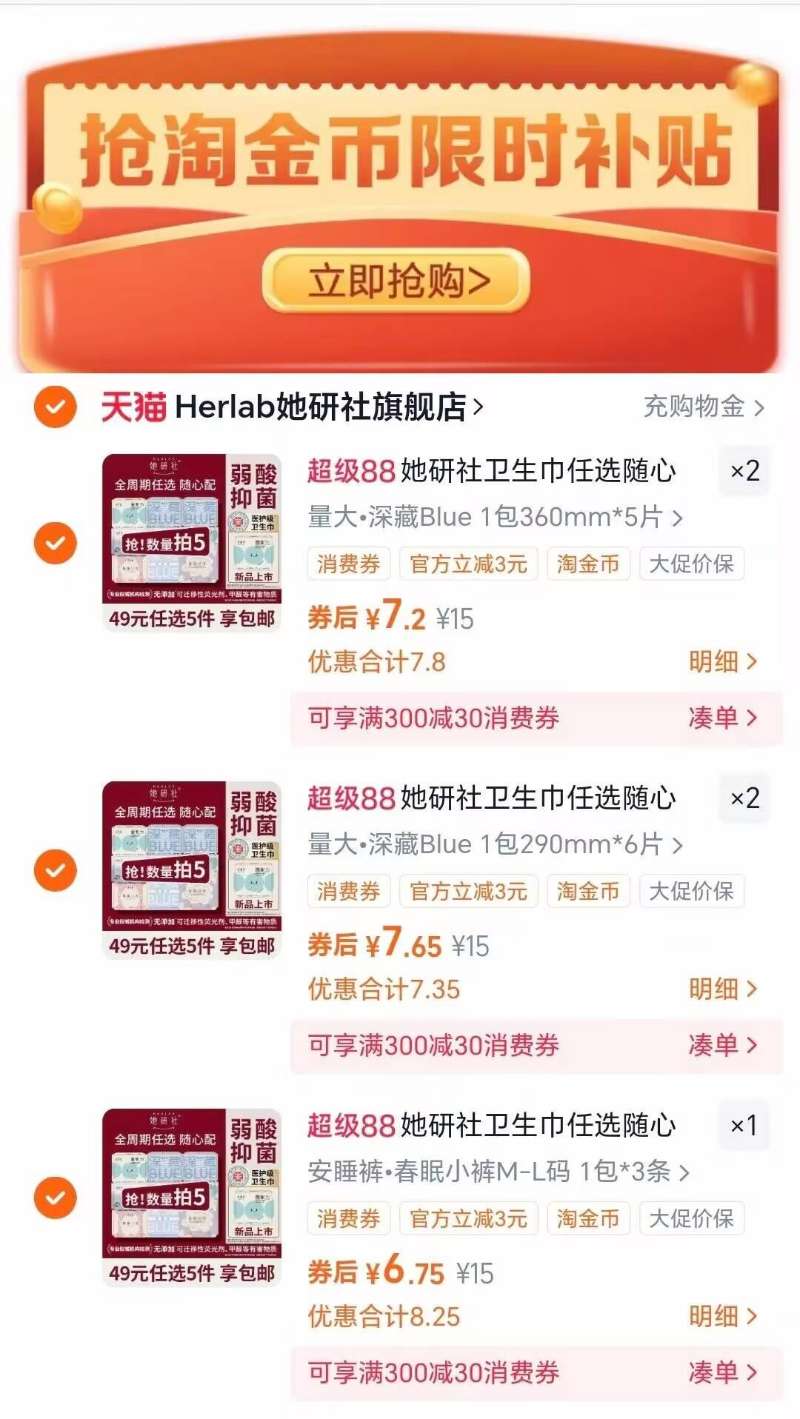Click the 官方立减3元 tag on second item
This screenshot has width=800, height=1419.
tap(468, 891)
